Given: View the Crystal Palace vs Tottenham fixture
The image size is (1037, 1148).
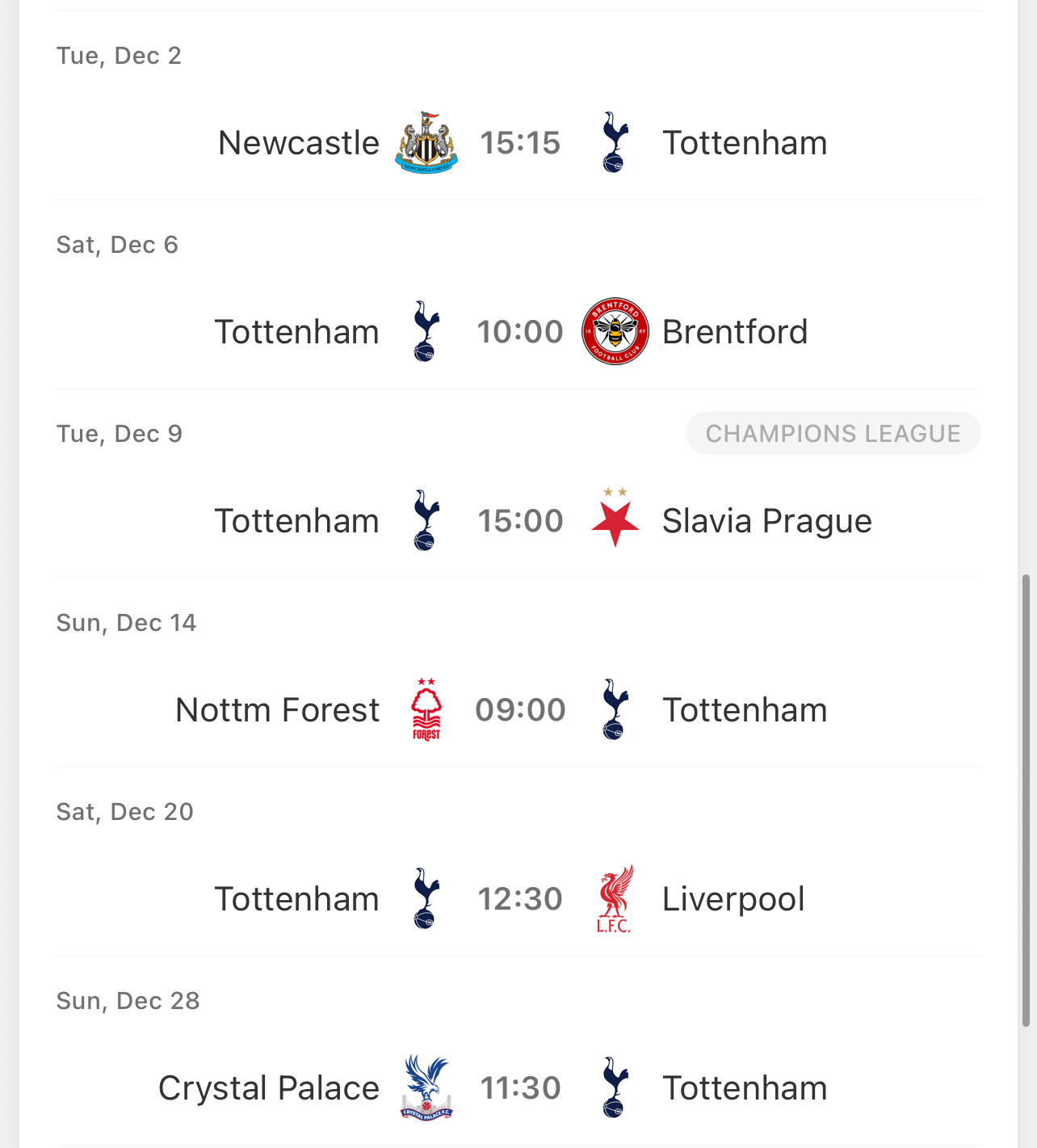Looking at the screenshot, I should coord(520,1088).
